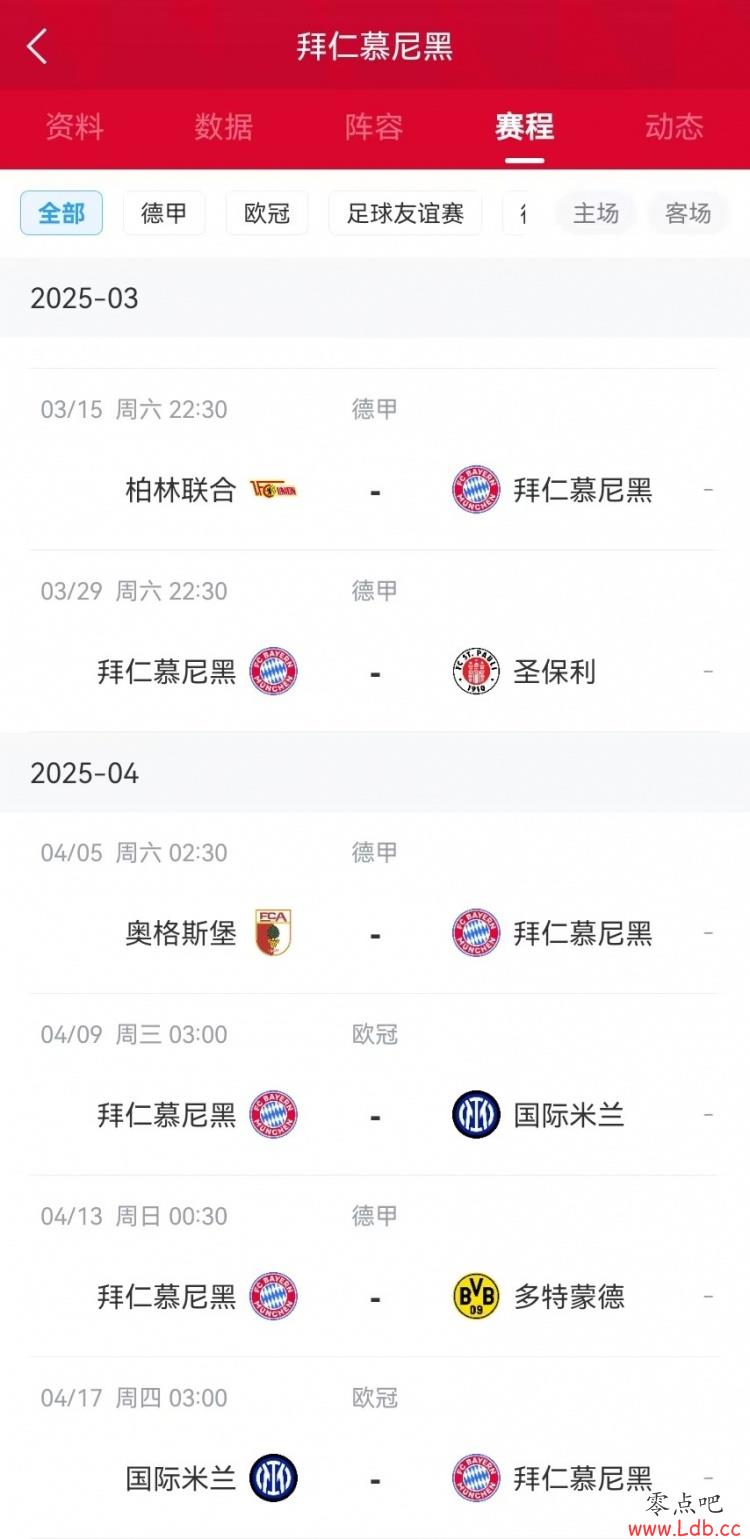This screenshot has width=750, height=1539.
Task: Select the 全部 filter chip
Action: tap(62, 213)
